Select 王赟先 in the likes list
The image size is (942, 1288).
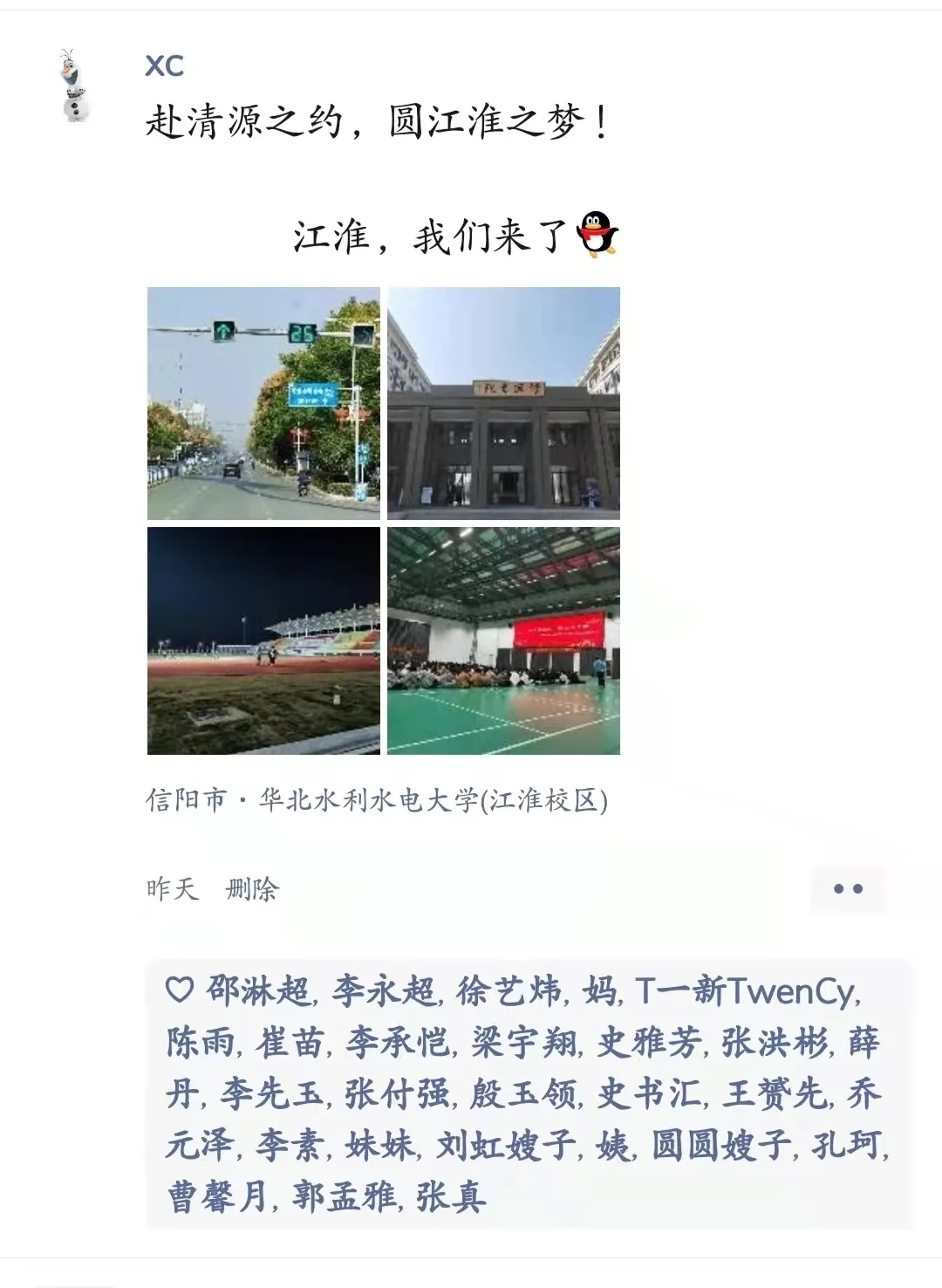click(774, 1093)
